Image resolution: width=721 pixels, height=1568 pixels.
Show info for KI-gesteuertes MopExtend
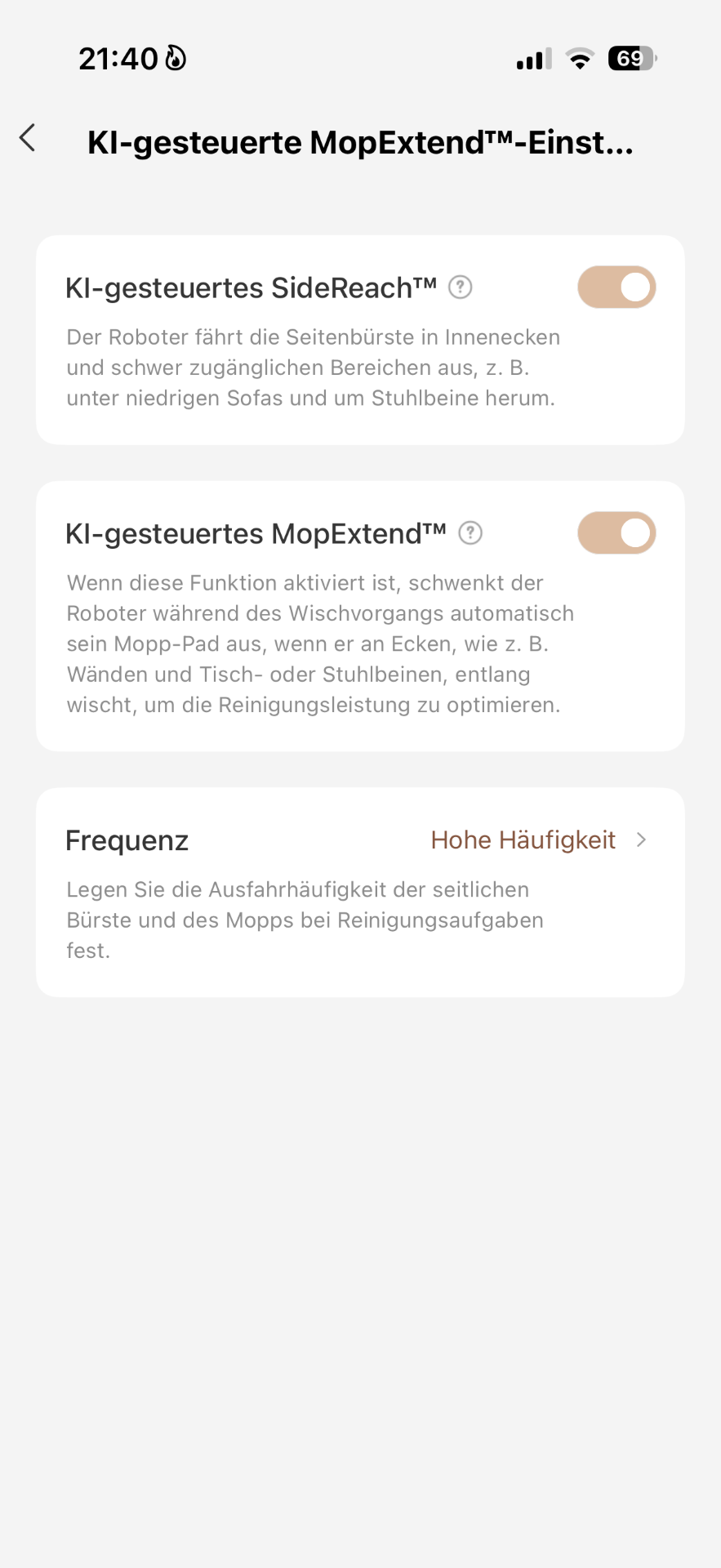[470, 533]
